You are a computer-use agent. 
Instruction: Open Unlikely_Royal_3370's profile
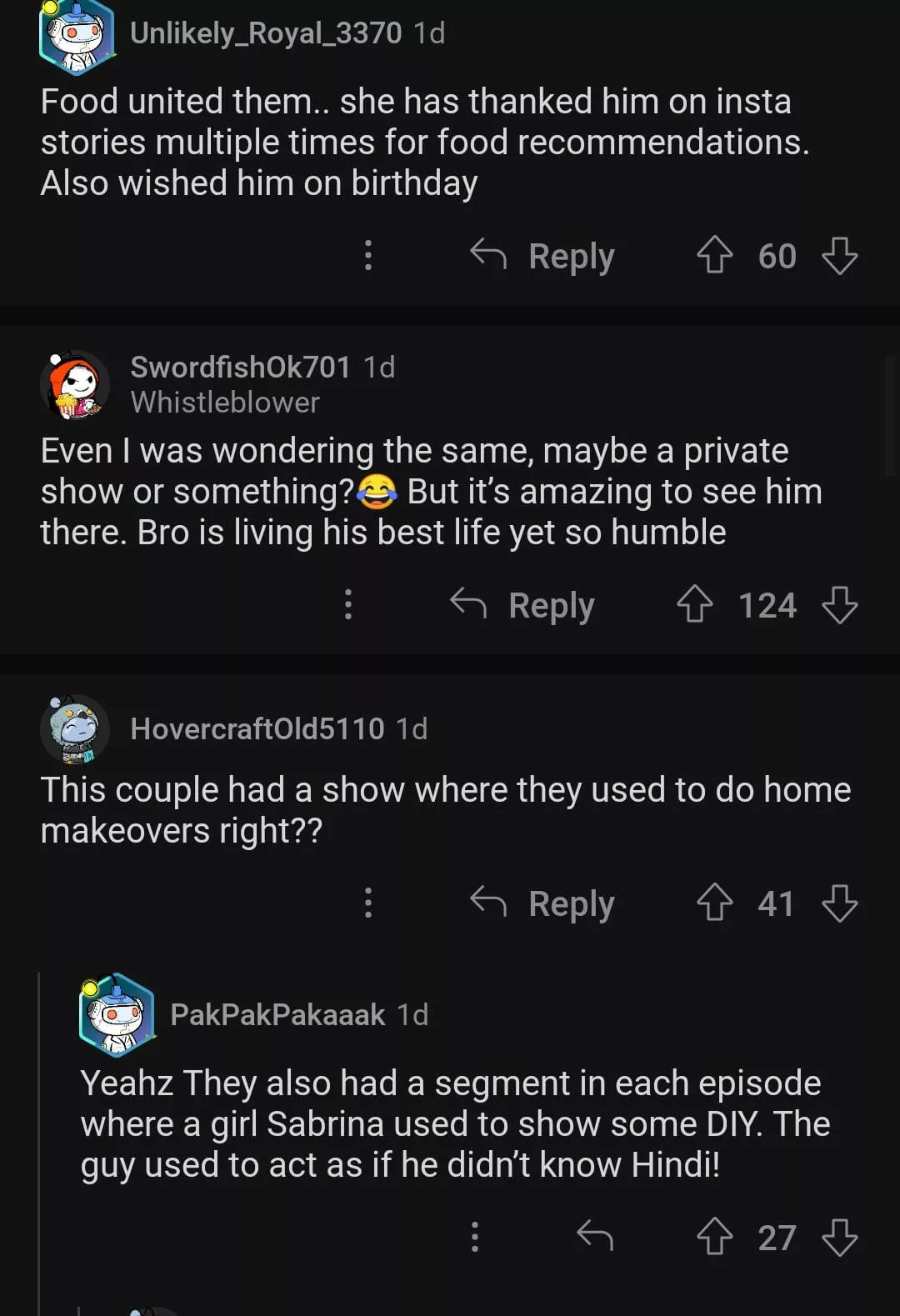pos(265,33)
